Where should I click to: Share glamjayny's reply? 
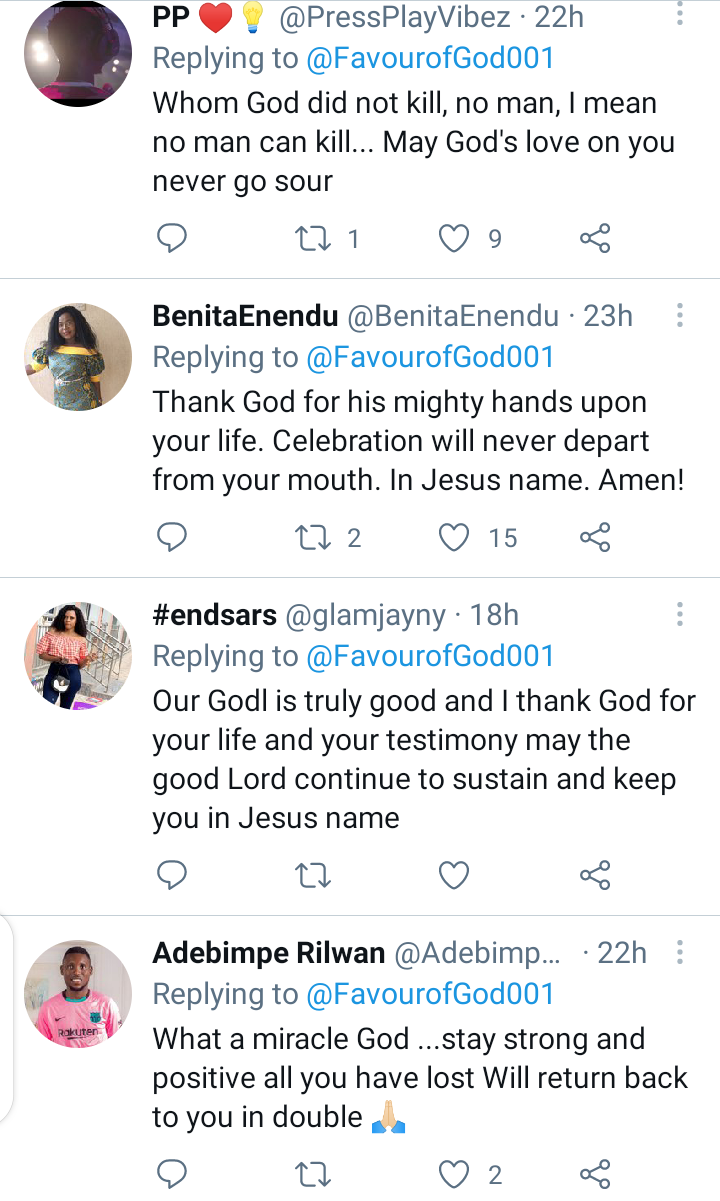pyautogui.click(x=595, y=876)
